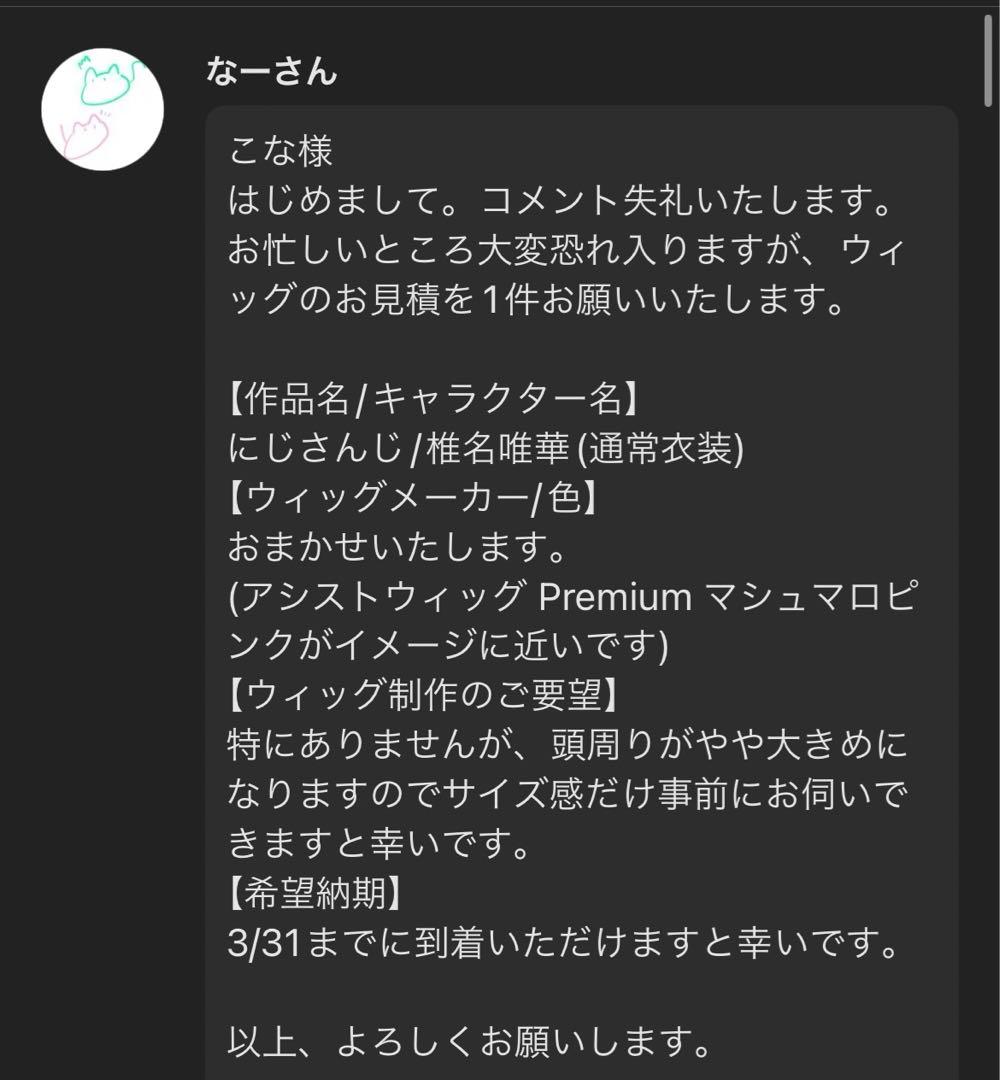
Task: Select the text 作品名/キャラクター名 heading
Action: click(x=430, y=398)
